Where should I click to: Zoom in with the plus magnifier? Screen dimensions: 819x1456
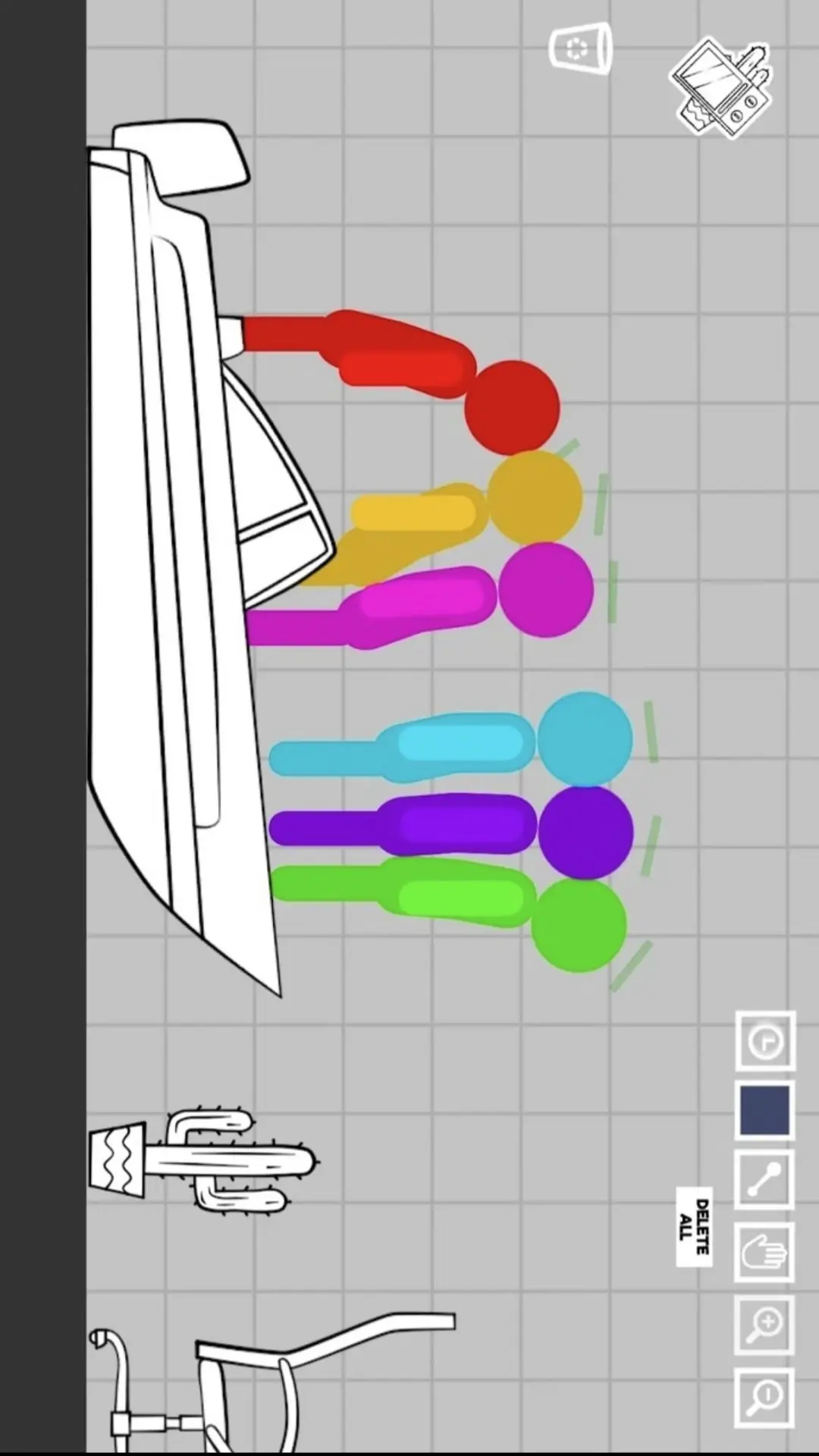764,1325
